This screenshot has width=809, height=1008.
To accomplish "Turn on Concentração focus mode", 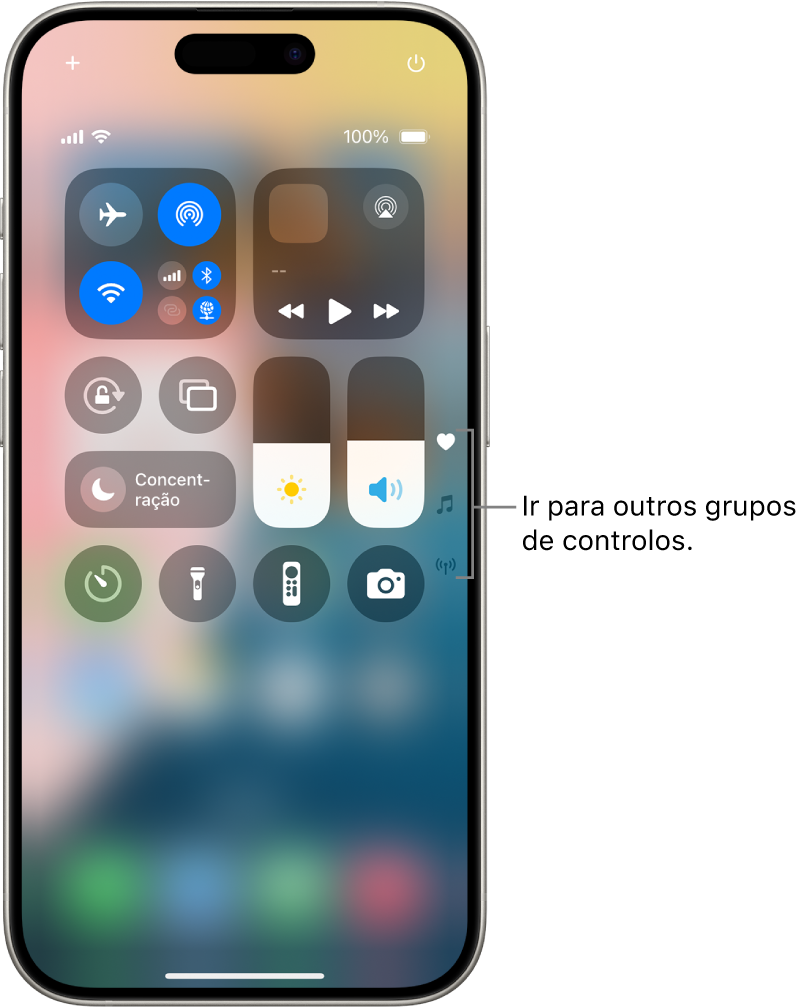I will [x=150, y=490].
